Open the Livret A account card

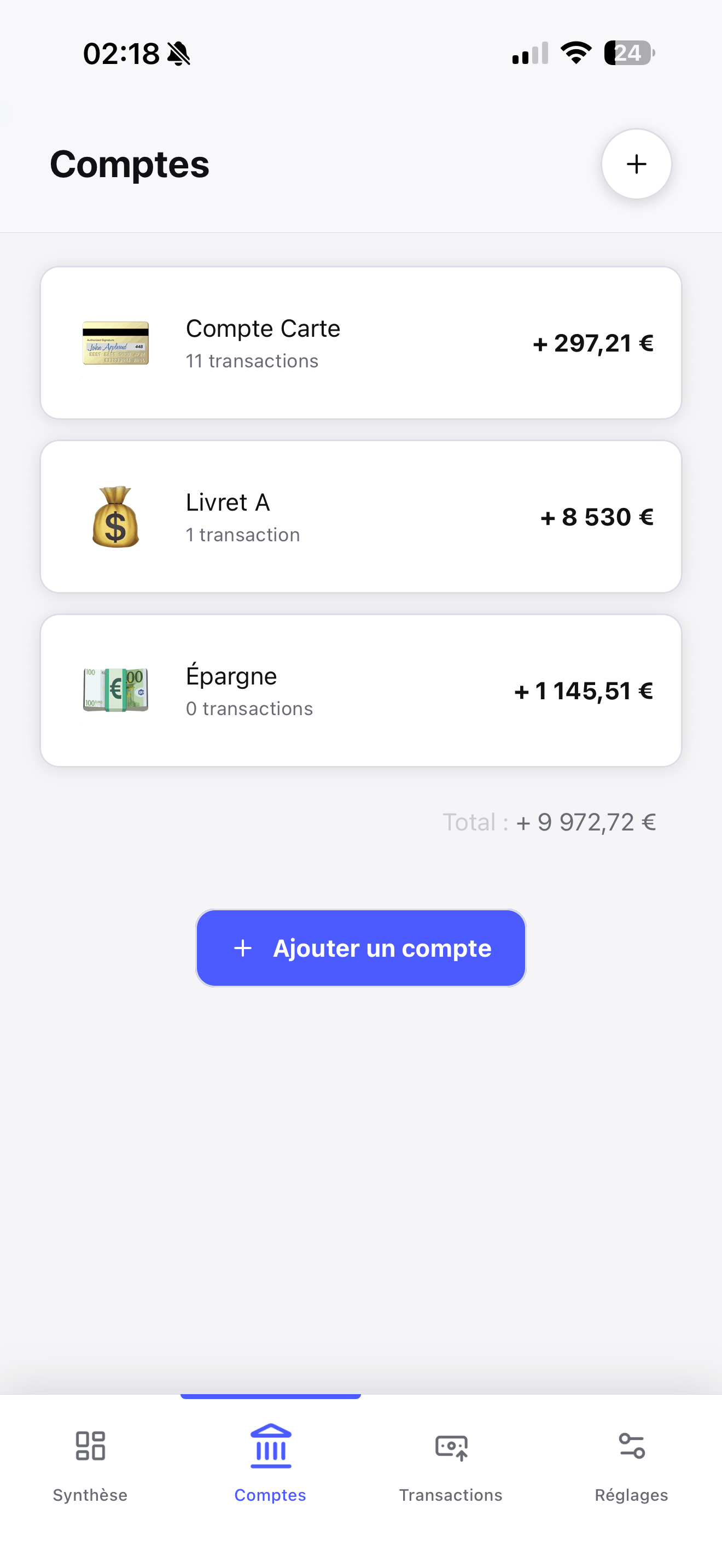click(361, 517)
